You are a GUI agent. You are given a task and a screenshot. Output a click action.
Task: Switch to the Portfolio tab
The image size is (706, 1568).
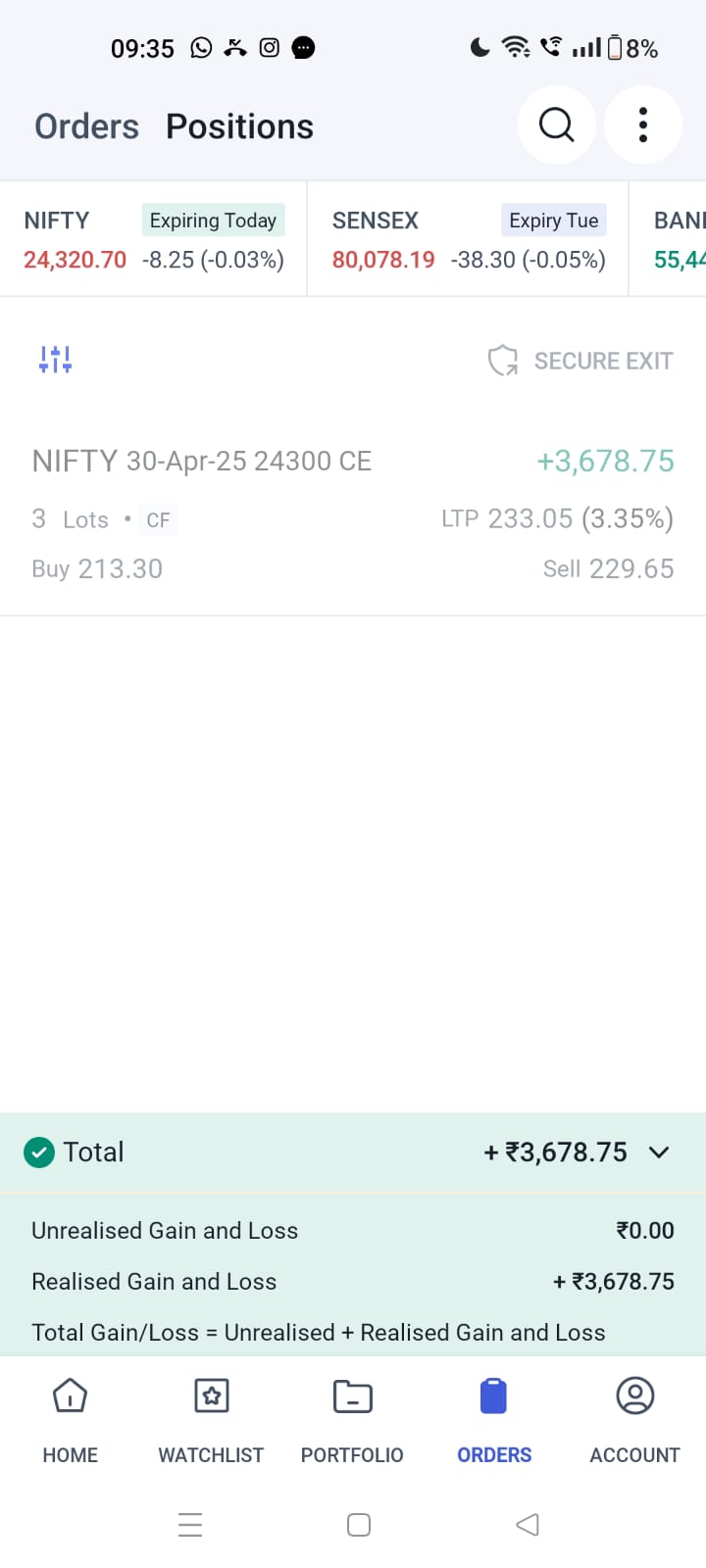click(x=352, y=1420)
